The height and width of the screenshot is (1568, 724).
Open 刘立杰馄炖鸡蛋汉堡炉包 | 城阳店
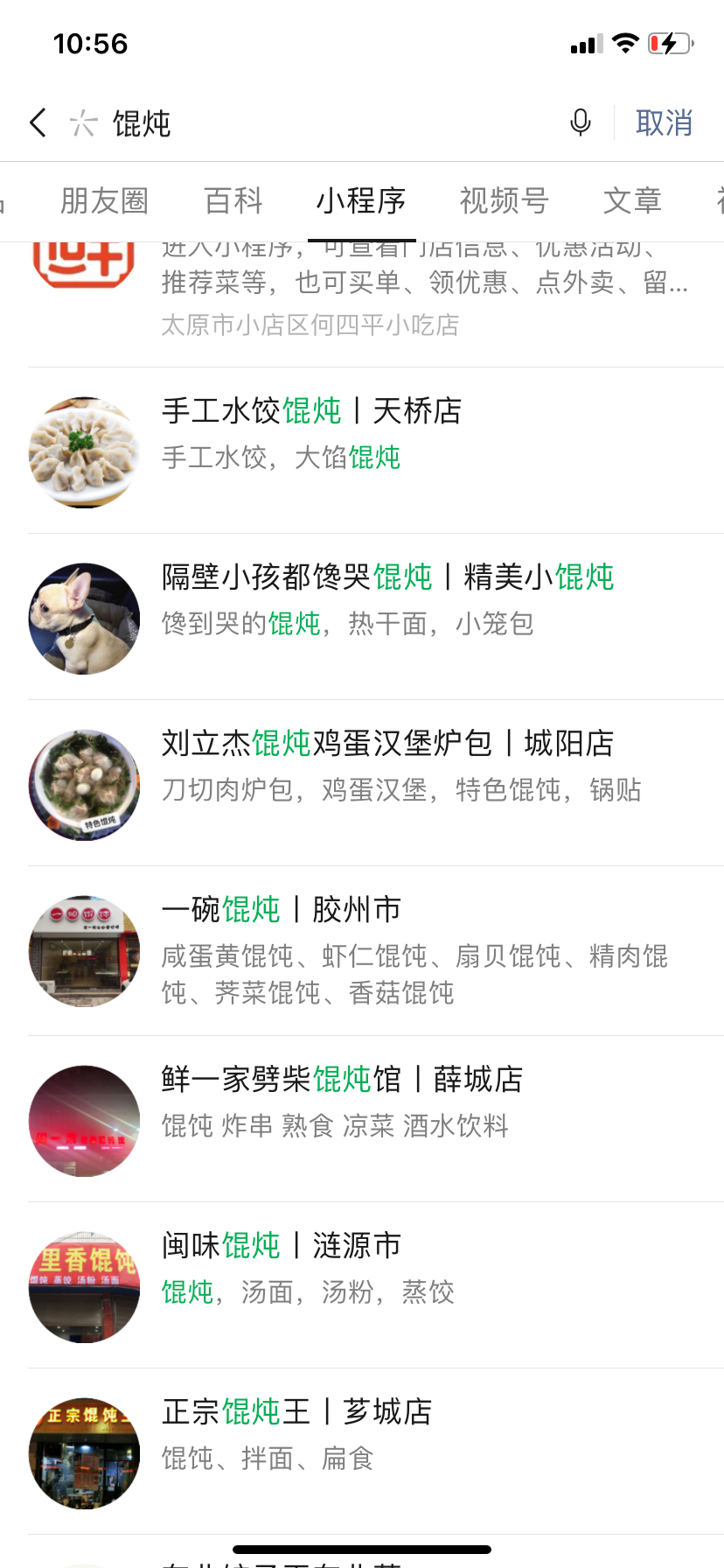tap(376, 782)
